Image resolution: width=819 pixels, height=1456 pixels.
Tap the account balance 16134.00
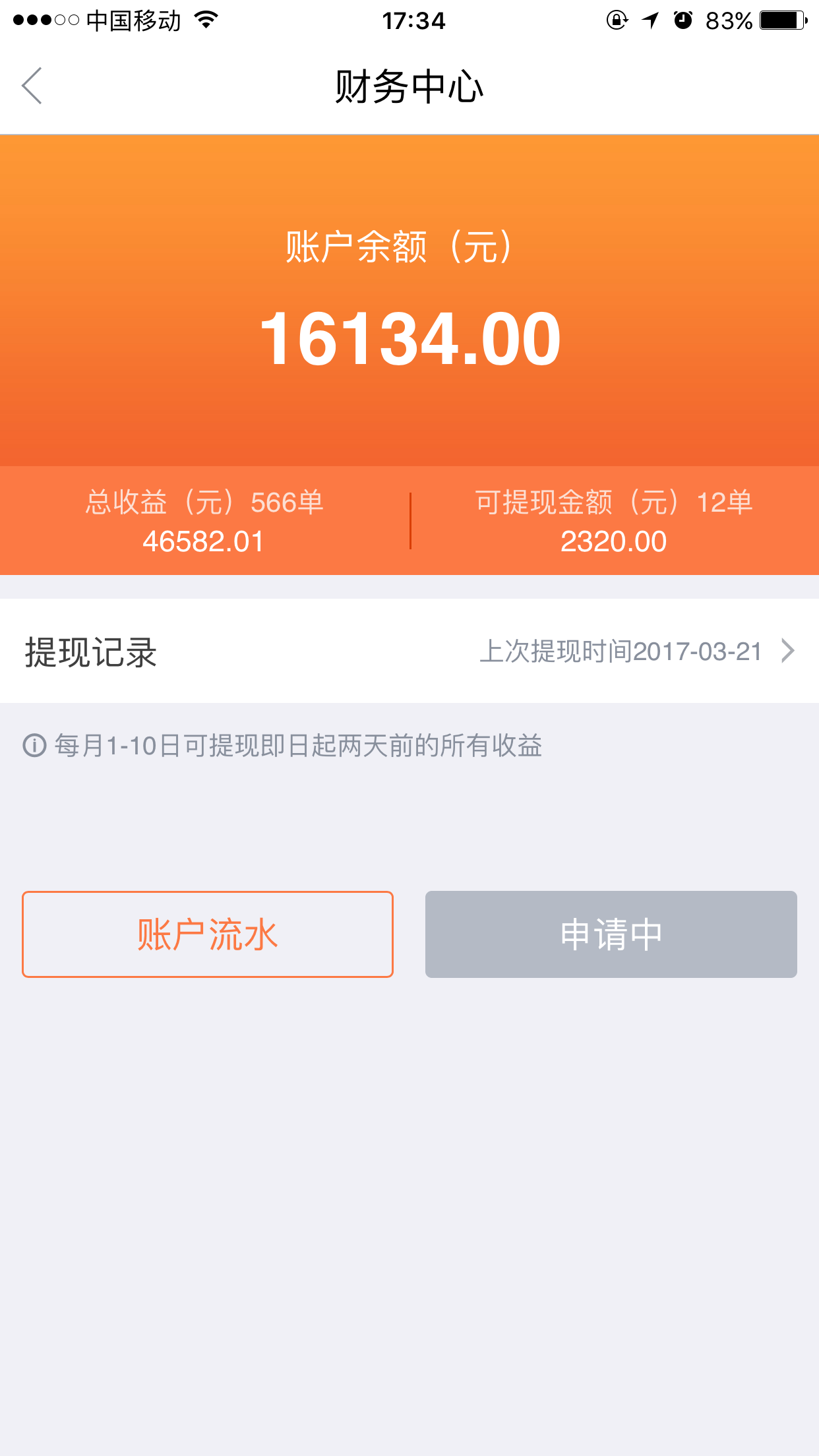(x=409, y=338)
